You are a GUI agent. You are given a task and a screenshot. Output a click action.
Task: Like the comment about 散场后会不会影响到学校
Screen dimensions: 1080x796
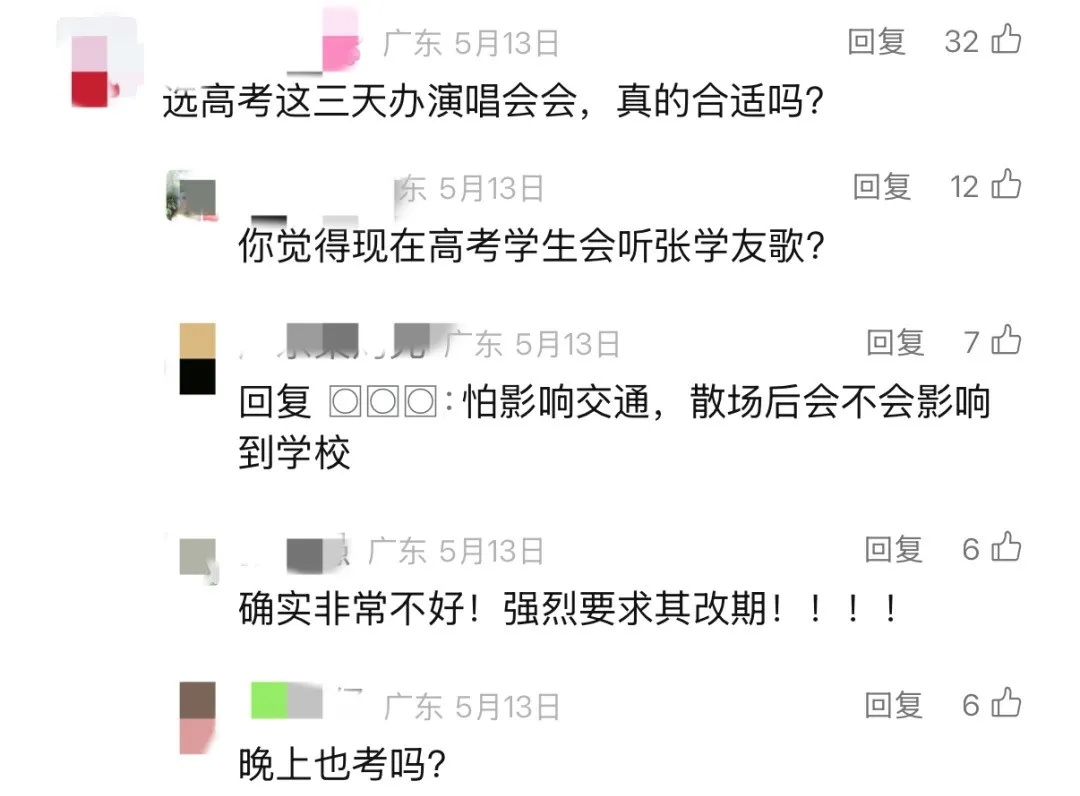[1006, 343]
